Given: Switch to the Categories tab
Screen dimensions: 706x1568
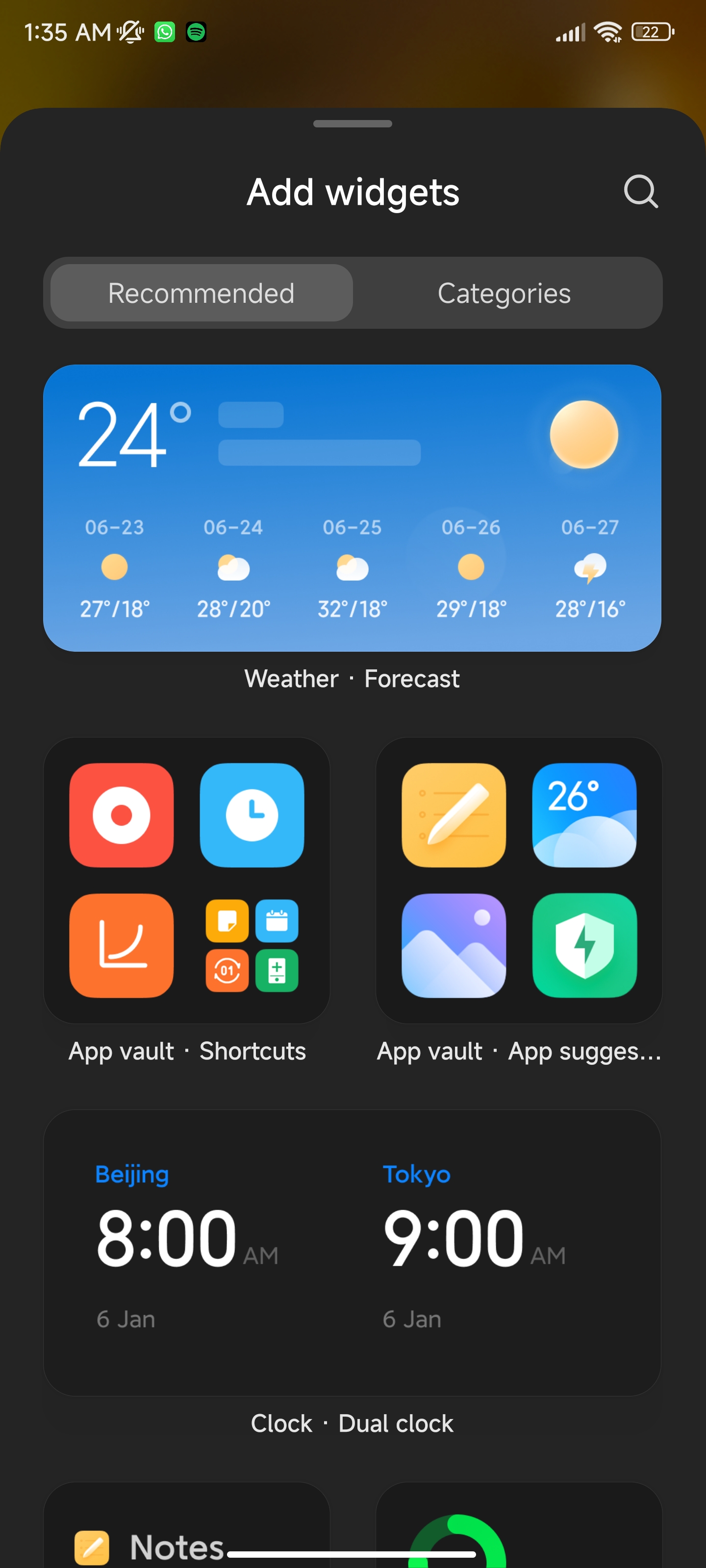Looking at the screenshot, I should click(x=504, y=294).
